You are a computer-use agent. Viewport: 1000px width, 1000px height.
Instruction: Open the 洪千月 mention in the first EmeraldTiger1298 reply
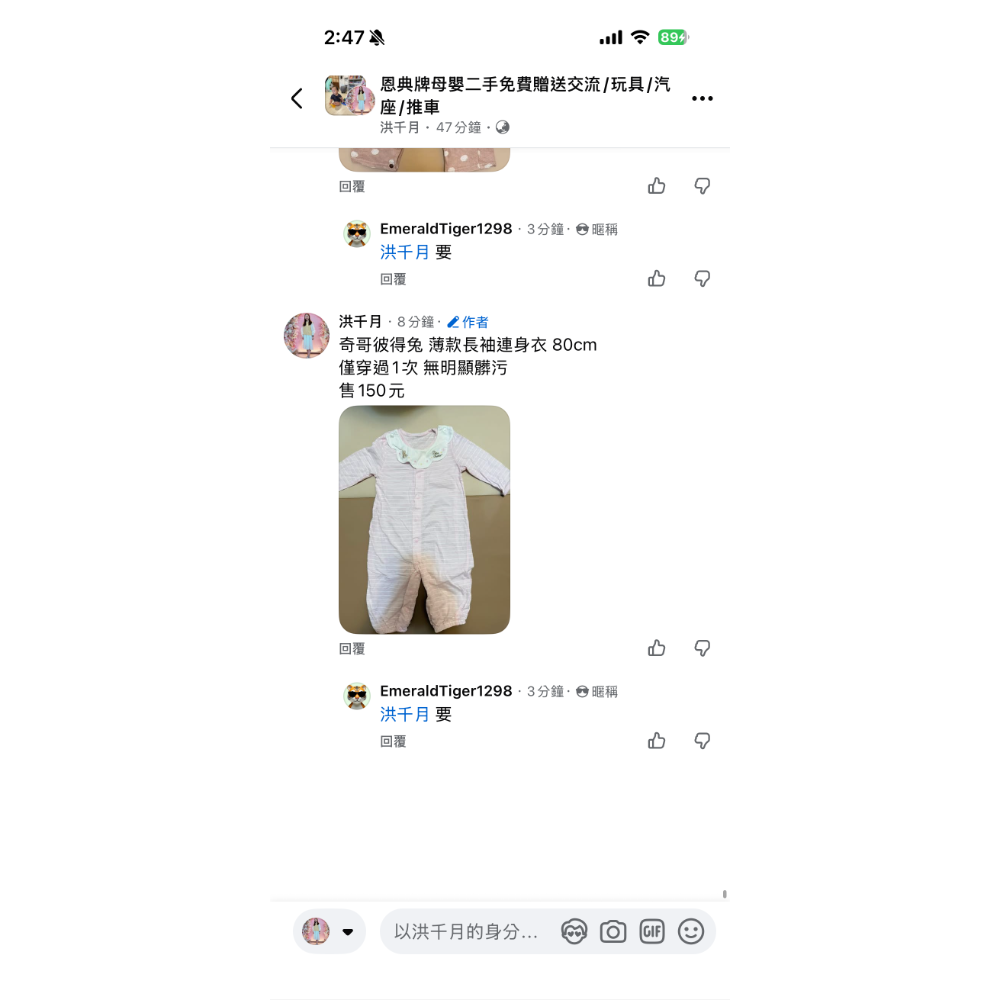click(x=404, y=252)
